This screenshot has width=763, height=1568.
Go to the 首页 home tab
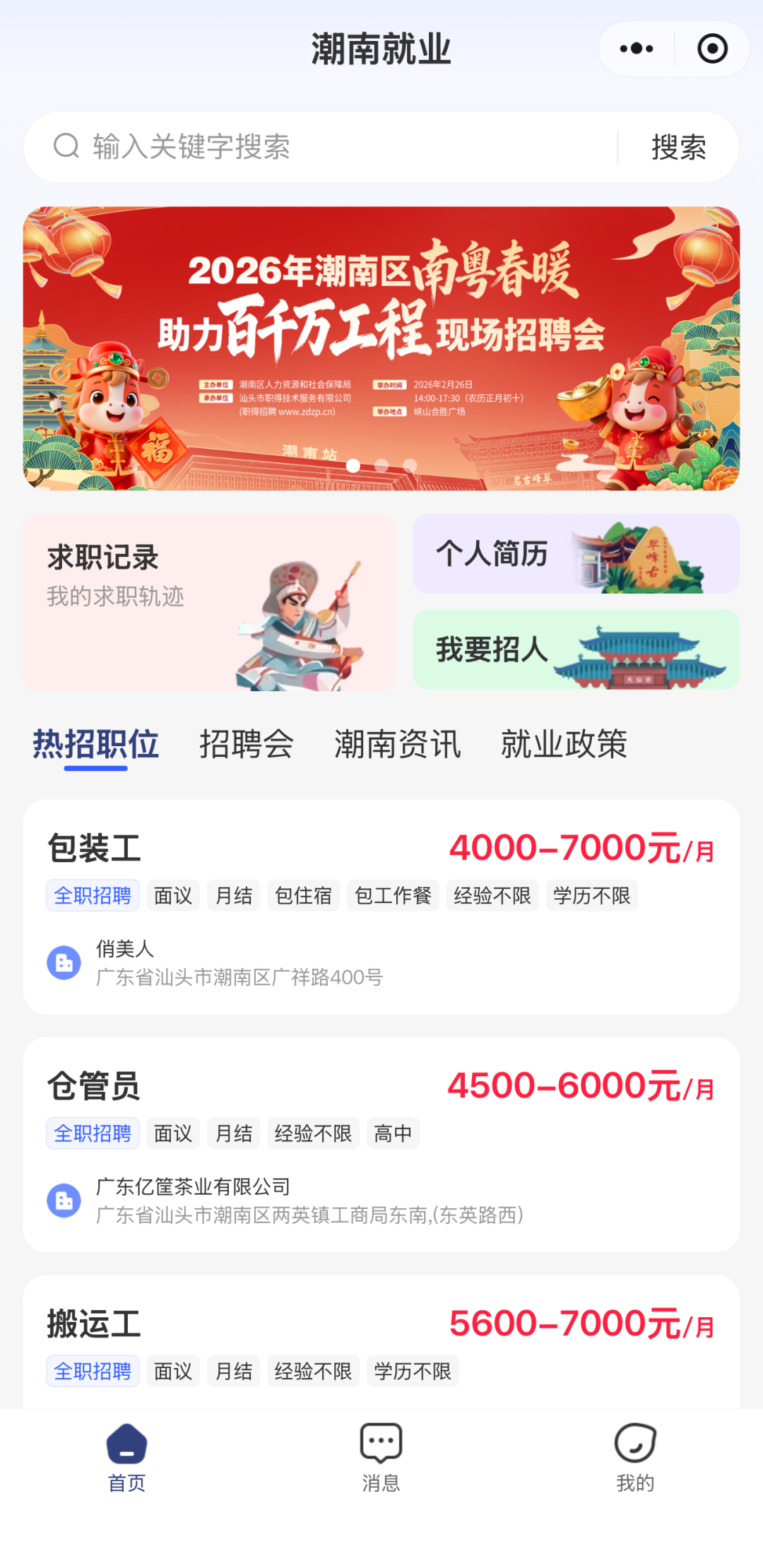127,1457
